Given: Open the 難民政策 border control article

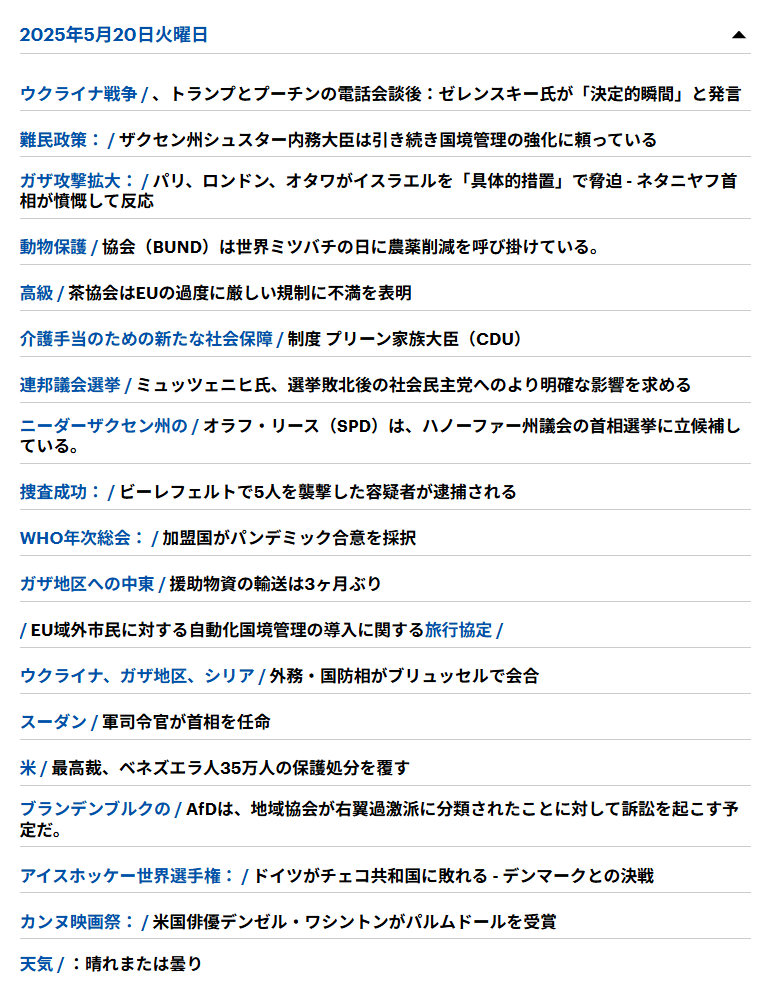Looking at the screenshot, I should [x=338, y=140].
